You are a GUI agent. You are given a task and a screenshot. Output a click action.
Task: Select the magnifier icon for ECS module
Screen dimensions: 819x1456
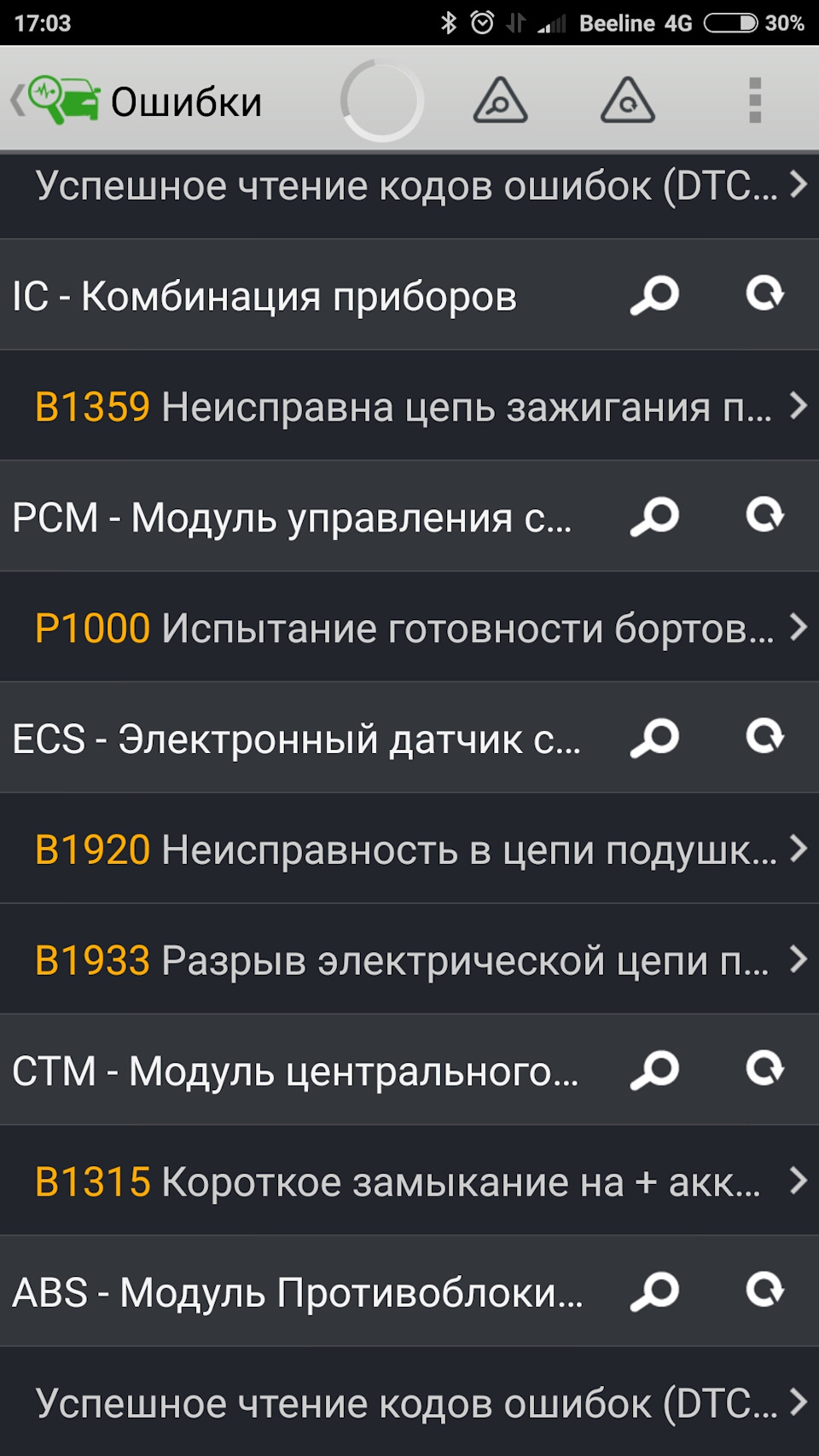coord(654,737)
